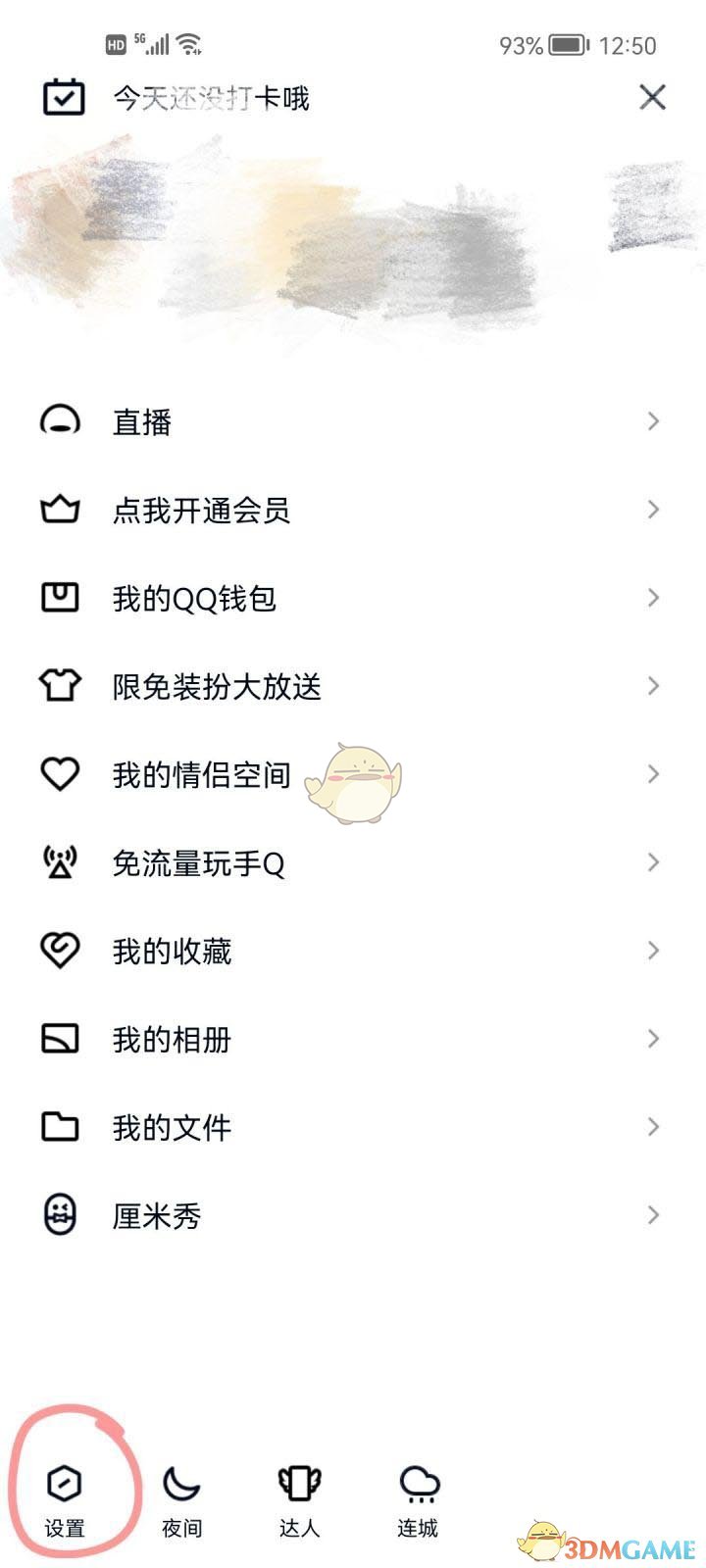Tap the heart icon of 我的情侣空间

61,773
